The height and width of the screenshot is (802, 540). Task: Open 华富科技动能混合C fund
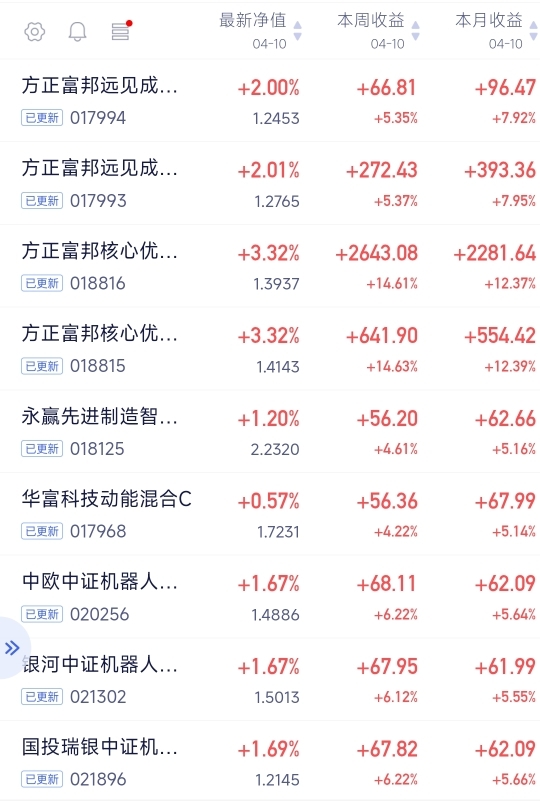click(x=270, y=514)
